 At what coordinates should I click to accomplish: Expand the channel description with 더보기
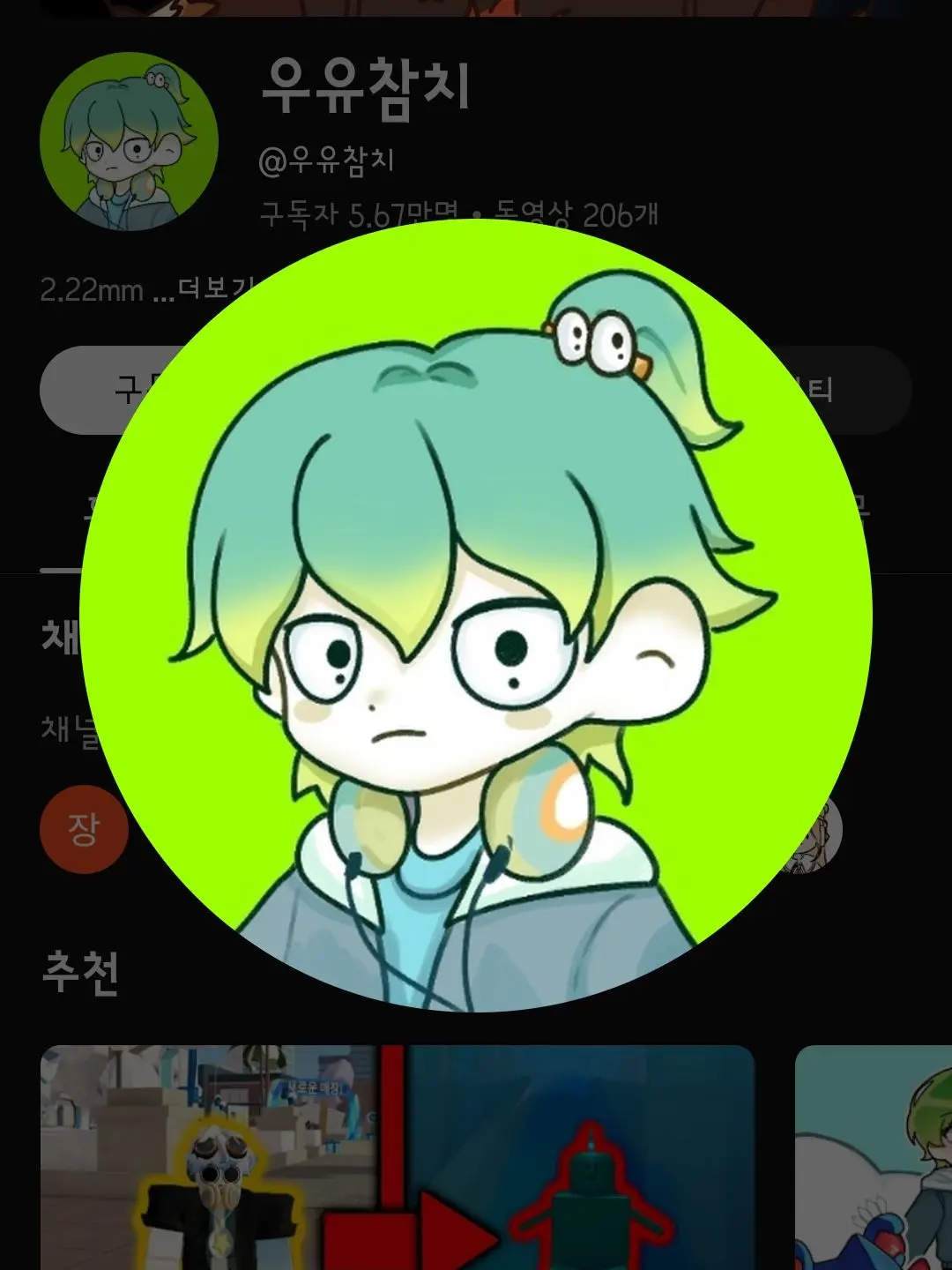[x=210, y=288]
